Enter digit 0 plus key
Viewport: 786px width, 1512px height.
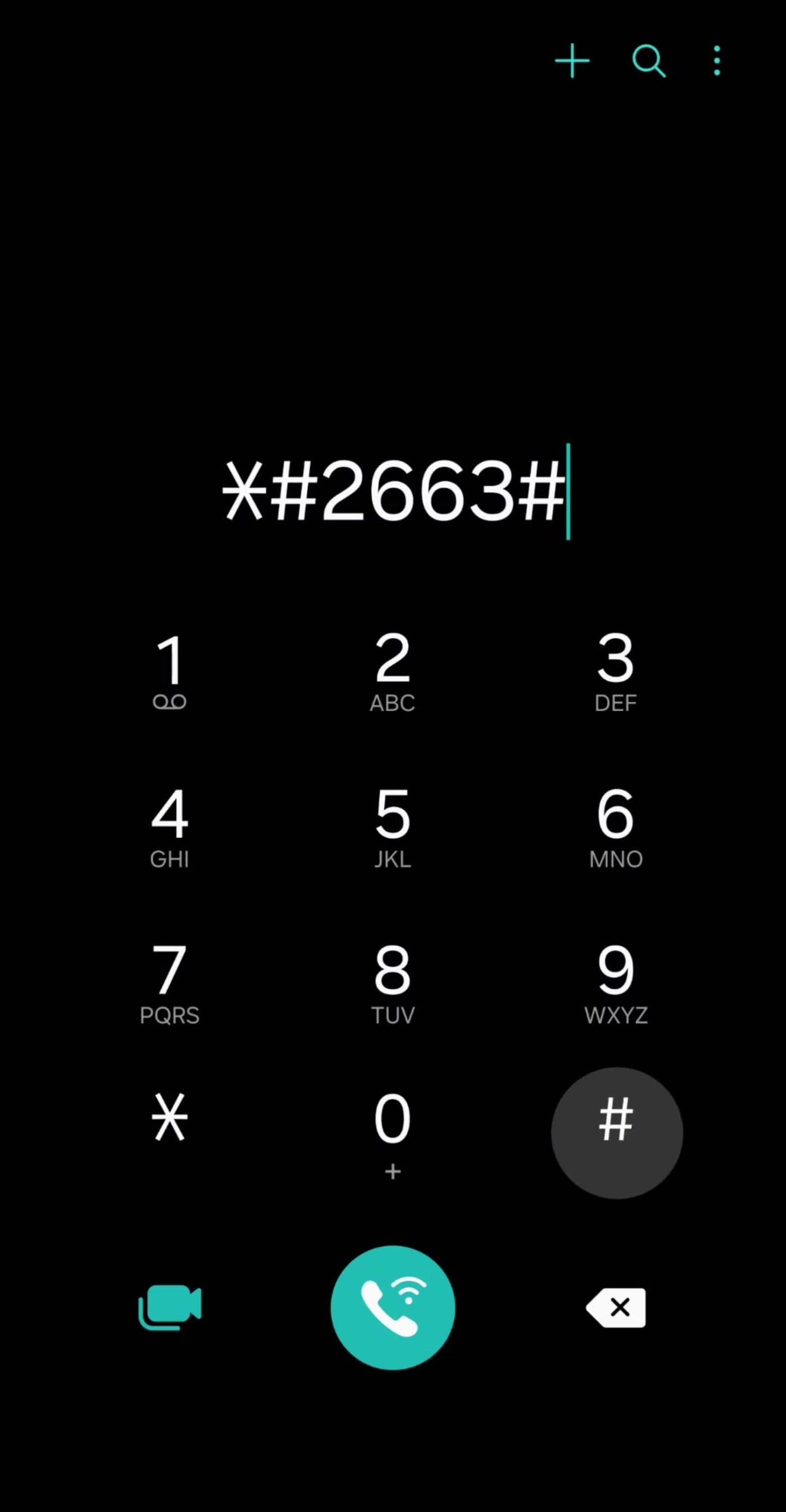coord(392,1131)
